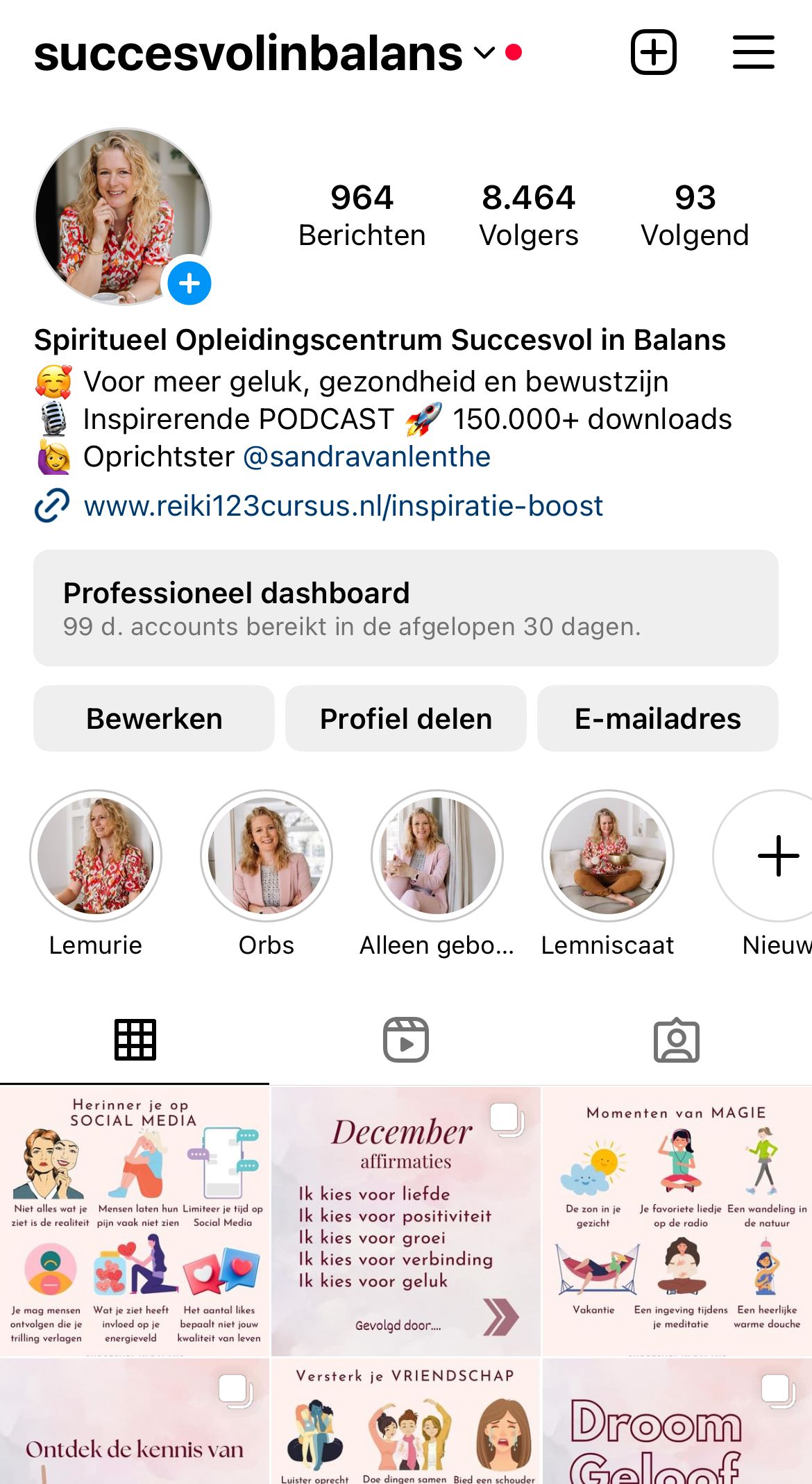Tap the Bewerken button
This screenshot has width=812, height=1484.
point(154,718)
